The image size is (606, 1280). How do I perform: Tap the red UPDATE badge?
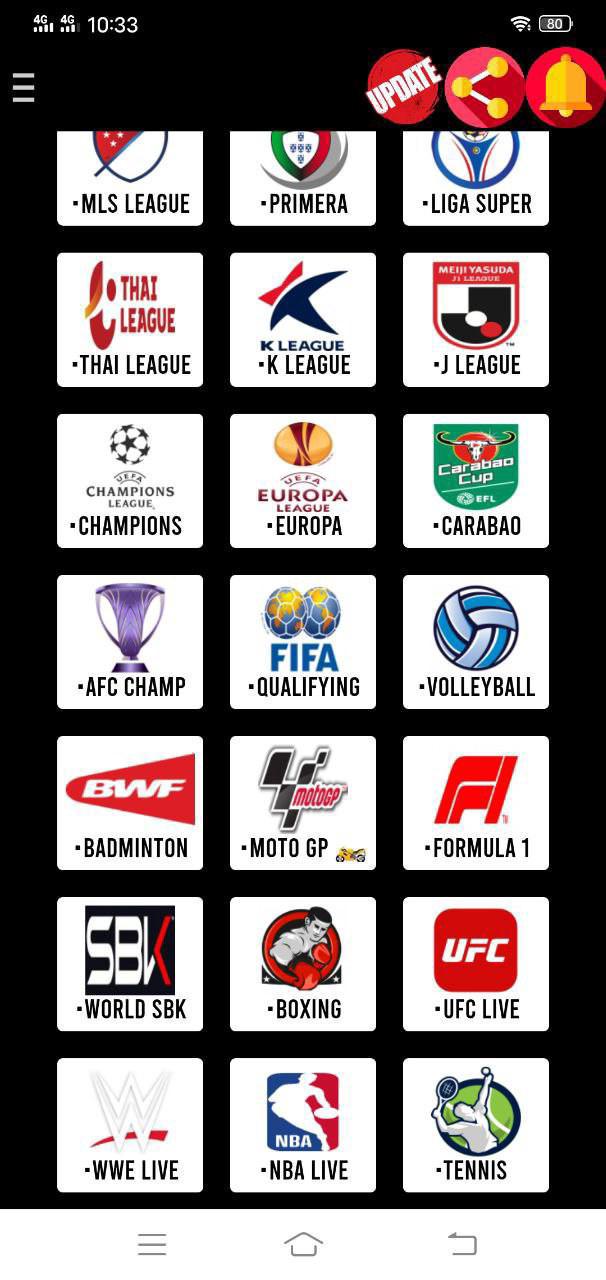click(x=404, y=88)
